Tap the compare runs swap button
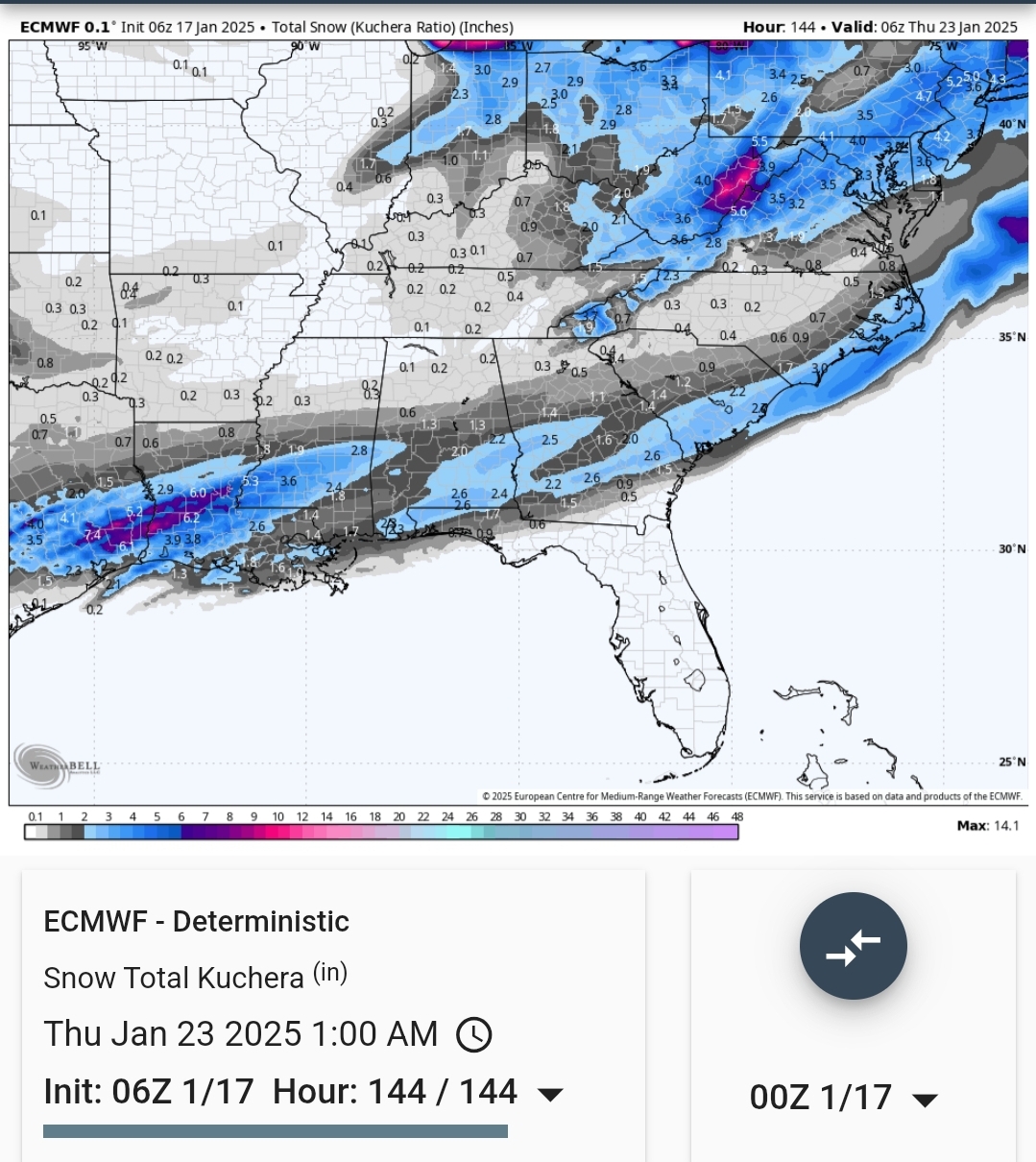Screen dimensions: 1036x1162 click(853, 946)
